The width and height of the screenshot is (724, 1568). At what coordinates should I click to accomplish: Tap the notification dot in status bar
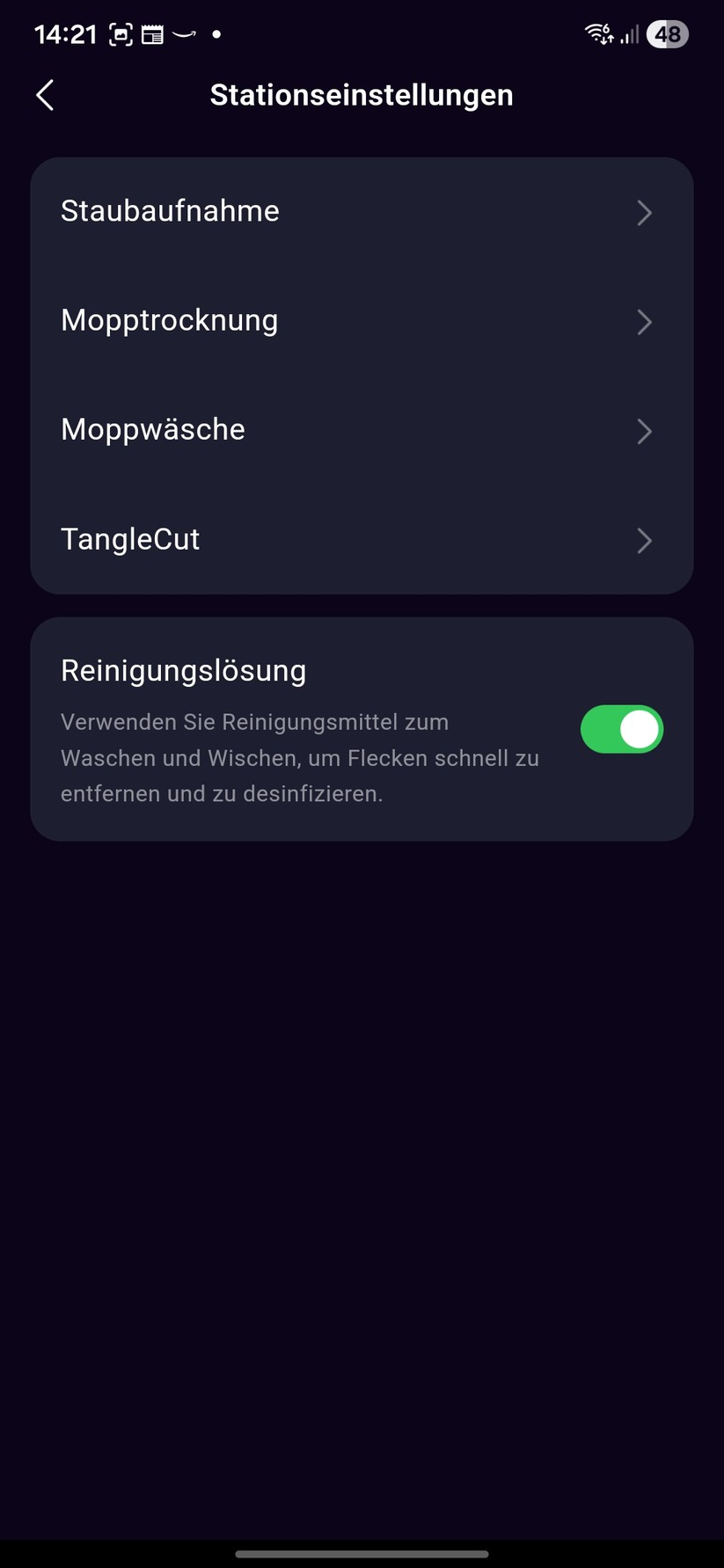(x=214, y=35)
